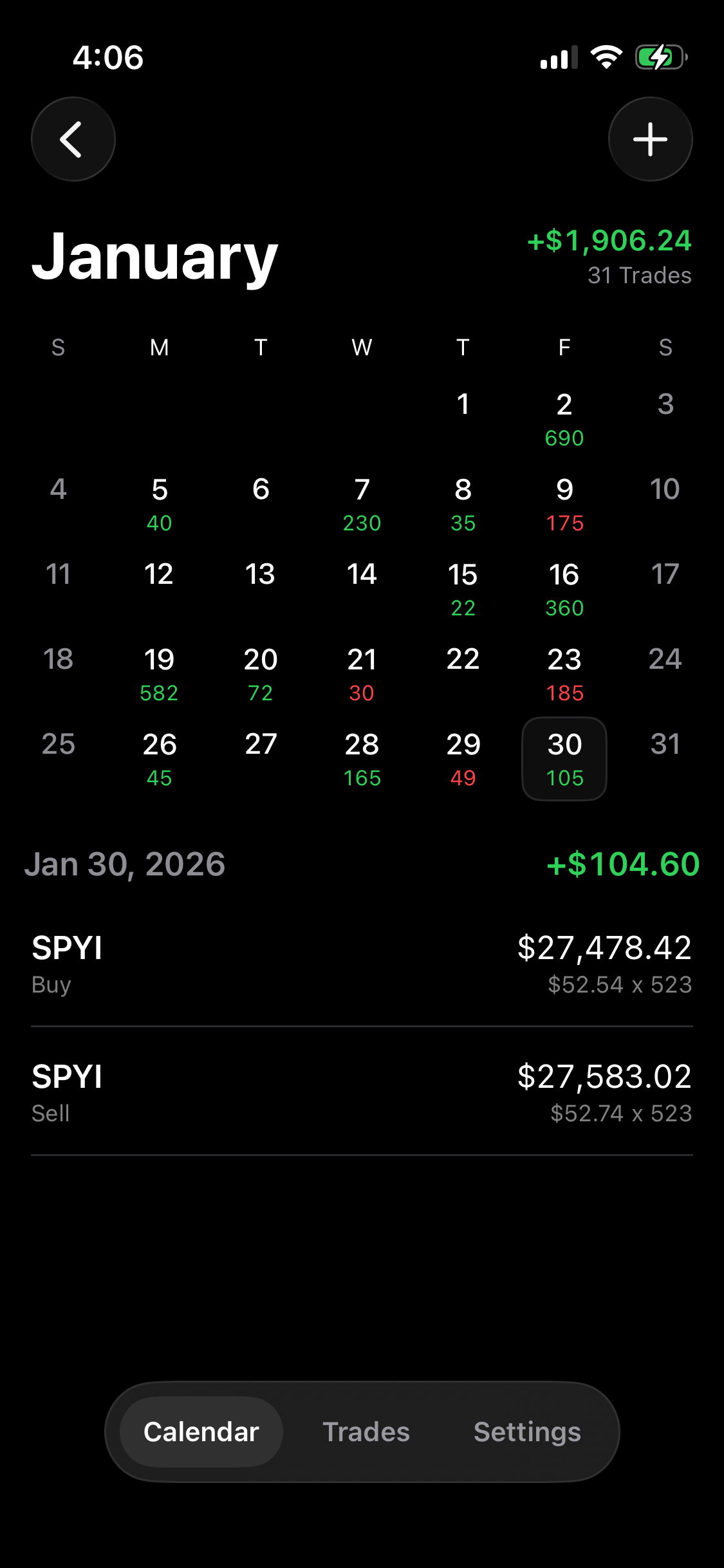Select January 21 on the calendar
The image size is (724, 1568).
(362, 675)
